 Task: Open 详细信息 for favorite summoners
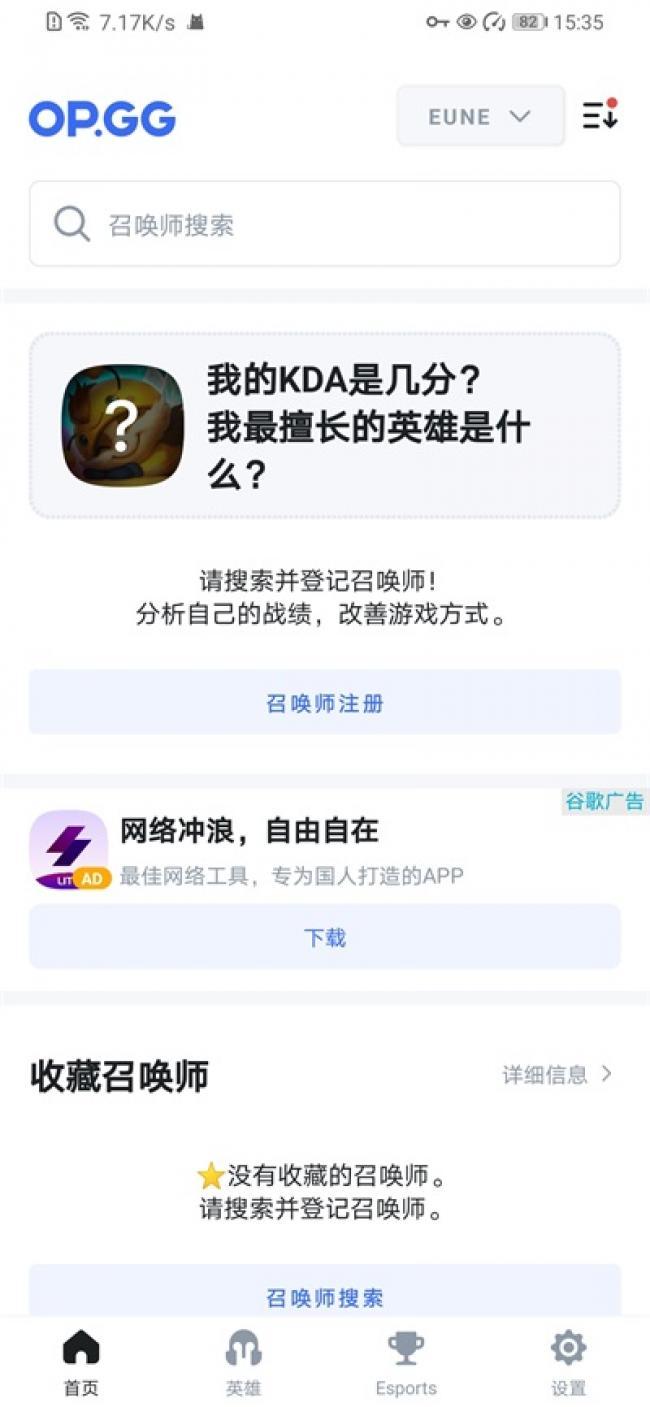(x=557, y=1075)
